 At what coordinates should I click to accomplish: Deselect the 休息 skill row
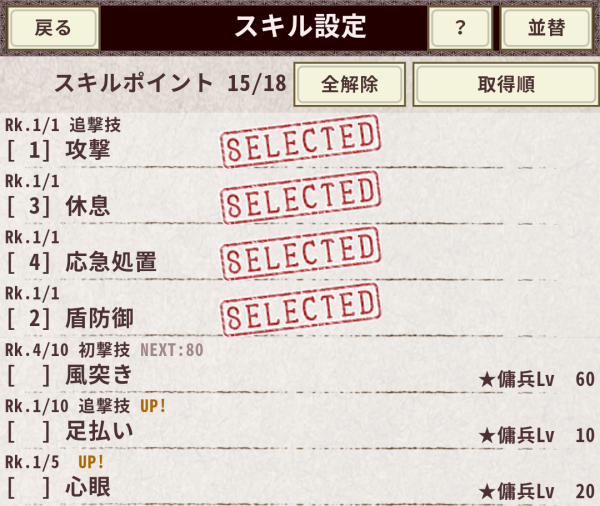click(x=300, y=199)
